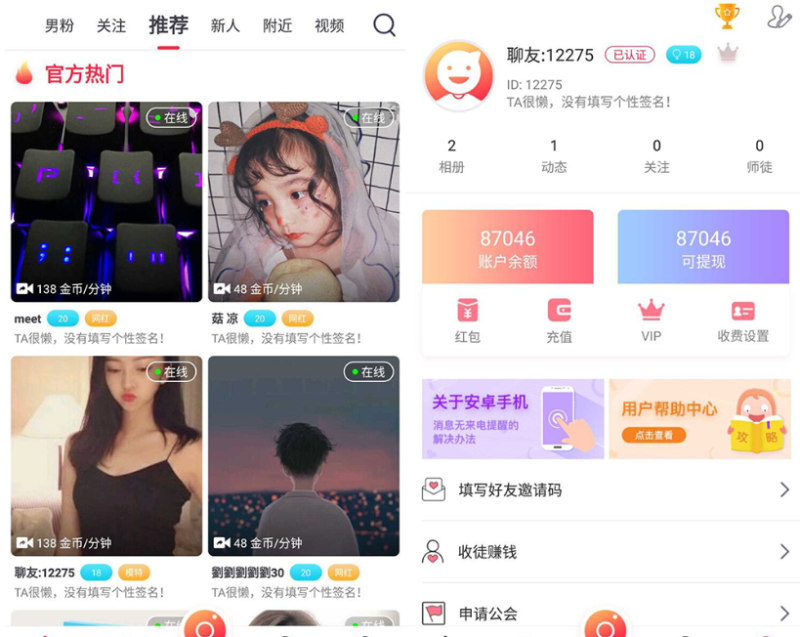Screen dimensions: 800x637
Task: Select the 附近 tab
Action: point(277,26)
